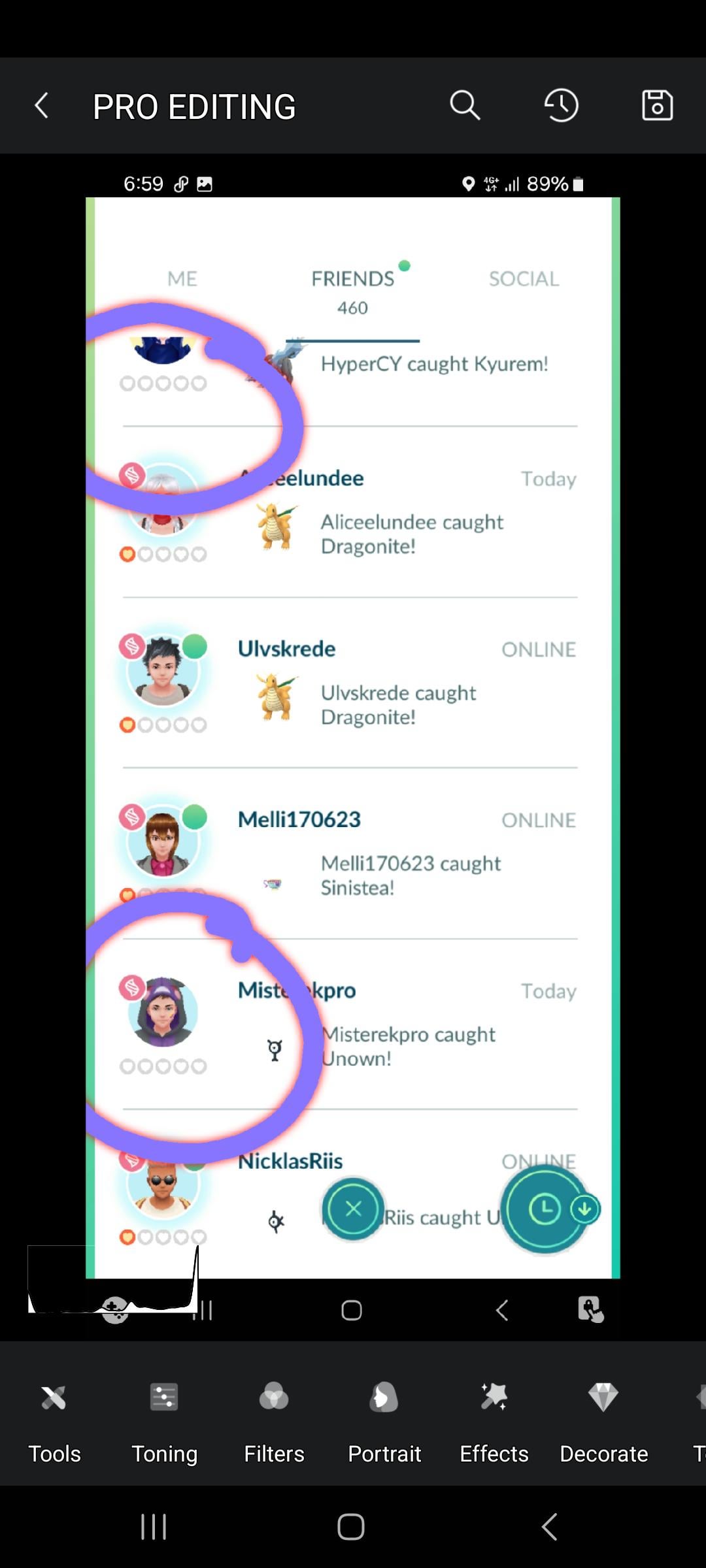The height and width of the screenshot is (1568, 706).
Task: Tap the system recent apps button
Action: coord(154,1527)
